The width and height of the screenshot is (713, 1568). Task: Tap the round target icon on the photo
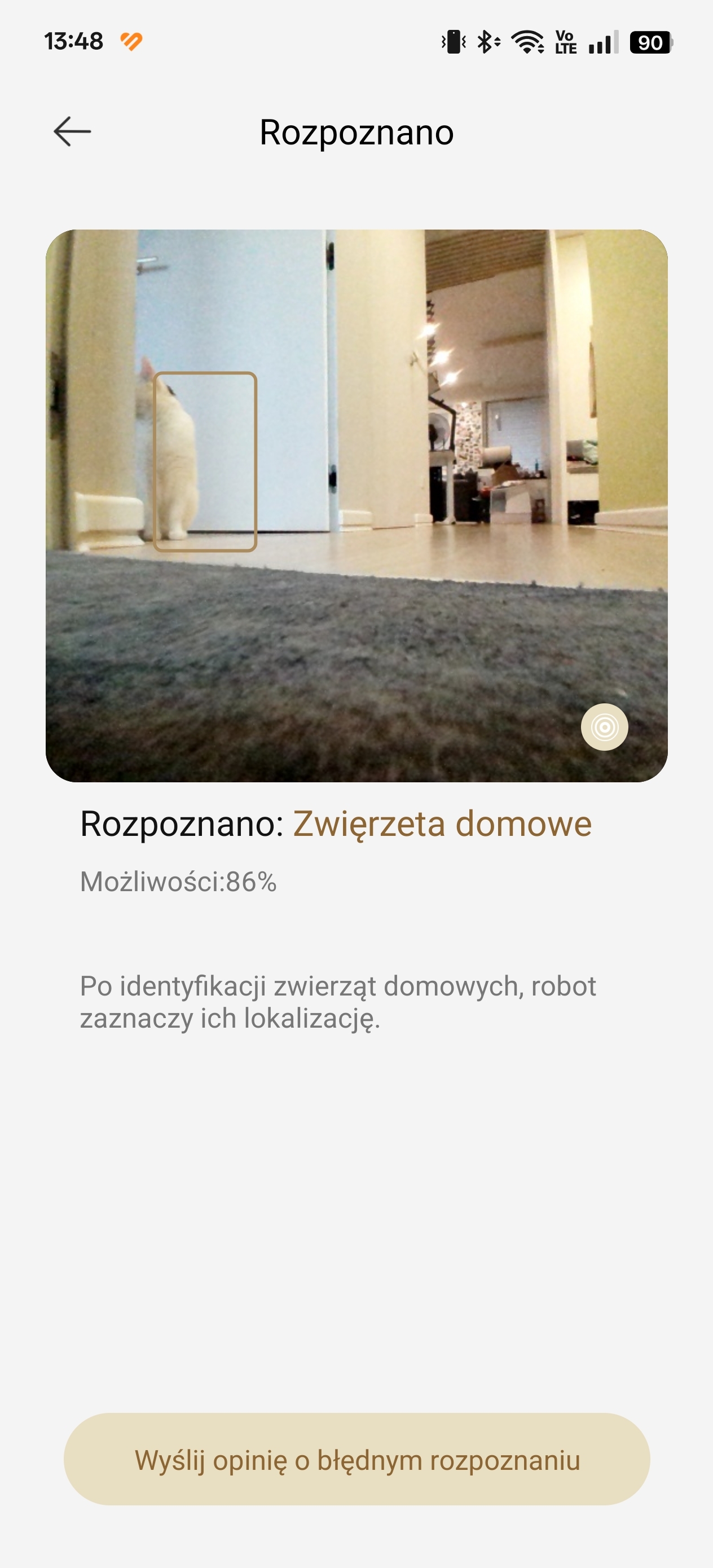point(604,727)
